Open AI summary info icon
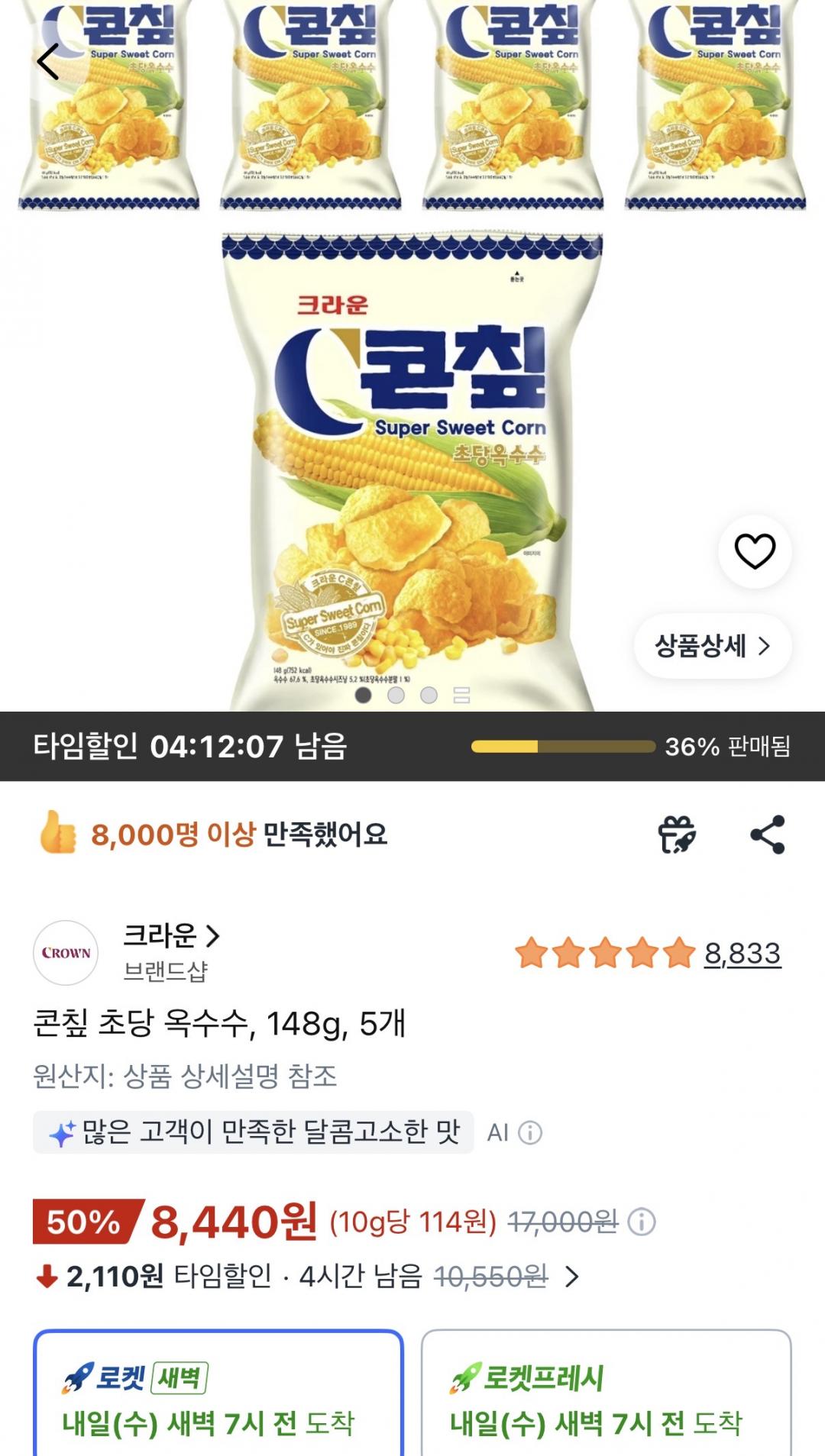 530,1132
